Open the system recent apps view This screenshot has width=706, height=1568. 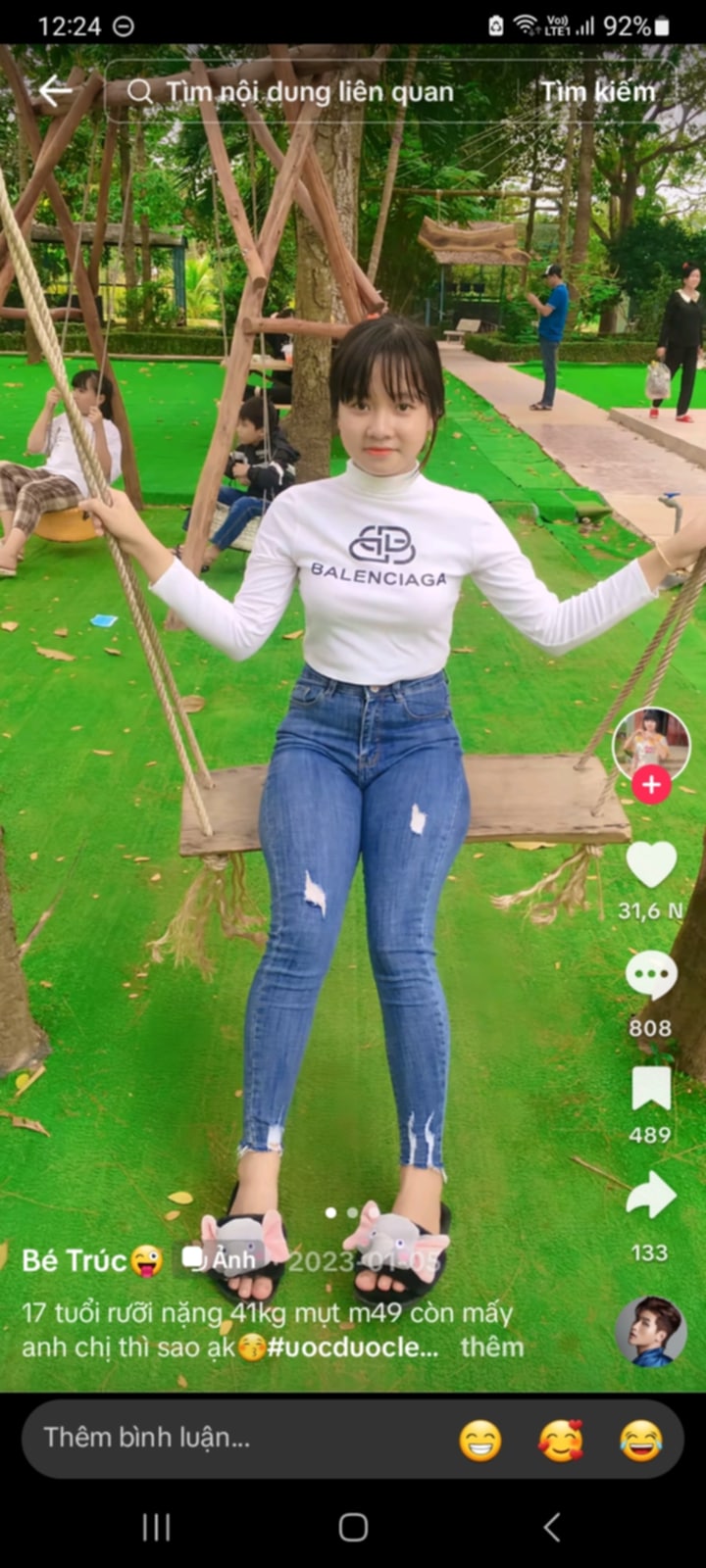(157, 1527)
